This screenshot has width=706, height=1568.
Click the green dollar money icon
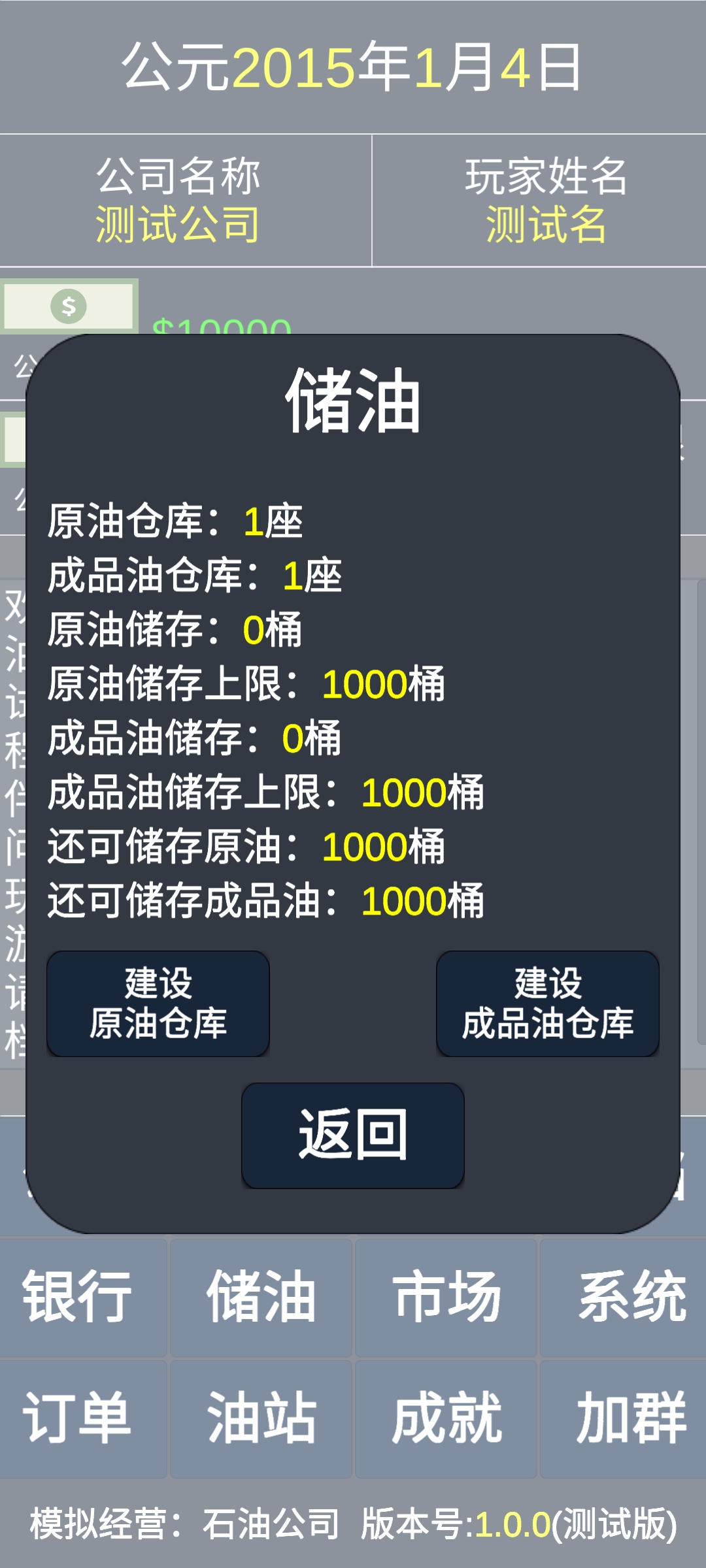click(x=69, y=307)
